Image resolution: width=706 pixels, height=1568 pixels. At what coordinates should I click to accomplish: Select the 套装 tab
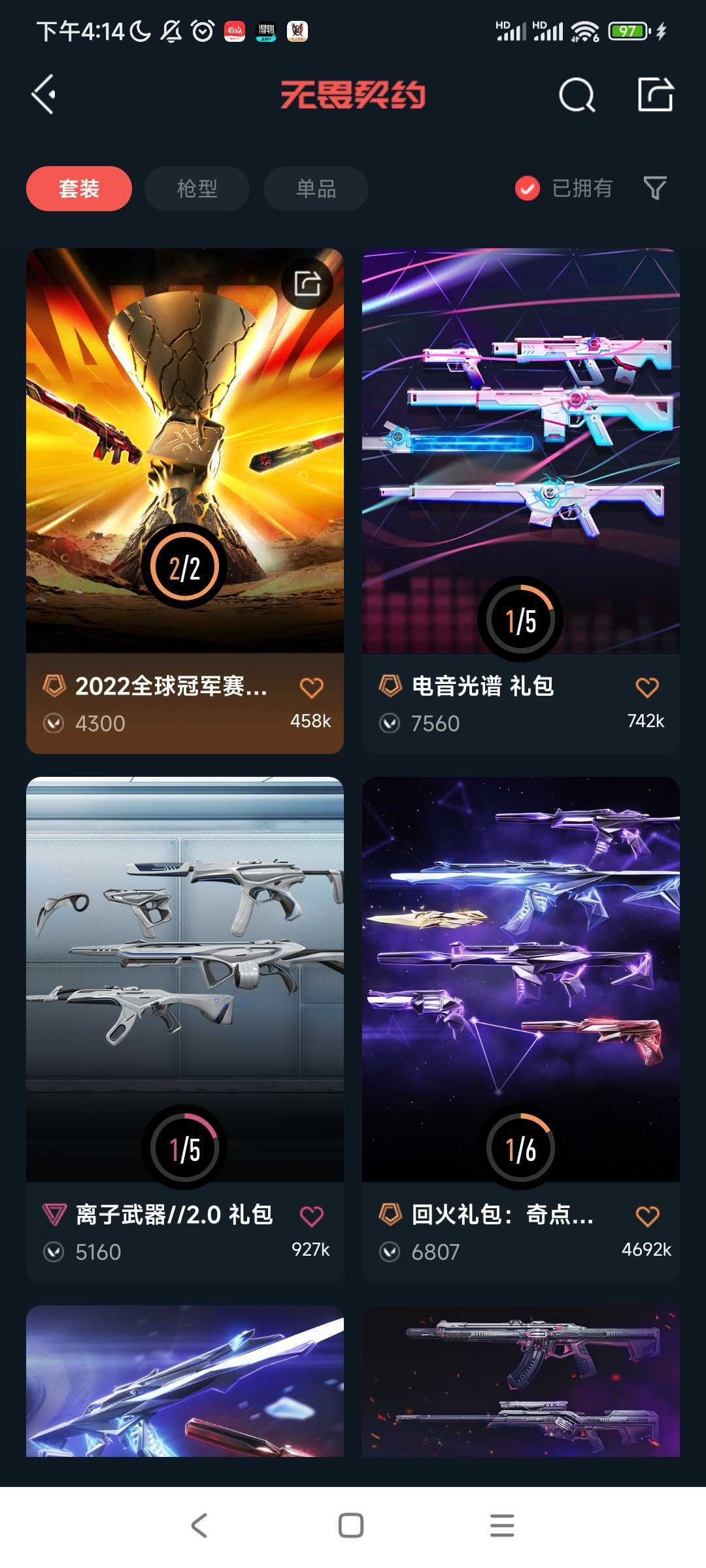tap(78, 188)
